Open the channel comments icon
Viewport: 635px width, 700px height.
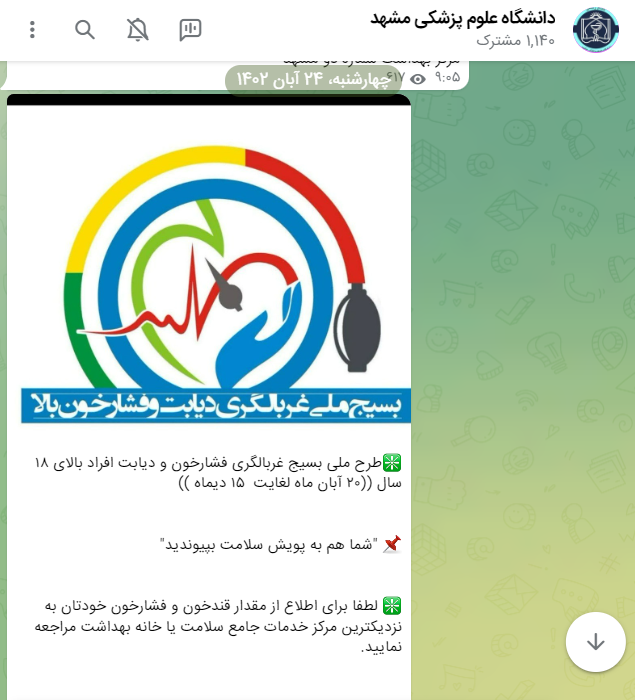pyautogui.click(x=190, y=30)
